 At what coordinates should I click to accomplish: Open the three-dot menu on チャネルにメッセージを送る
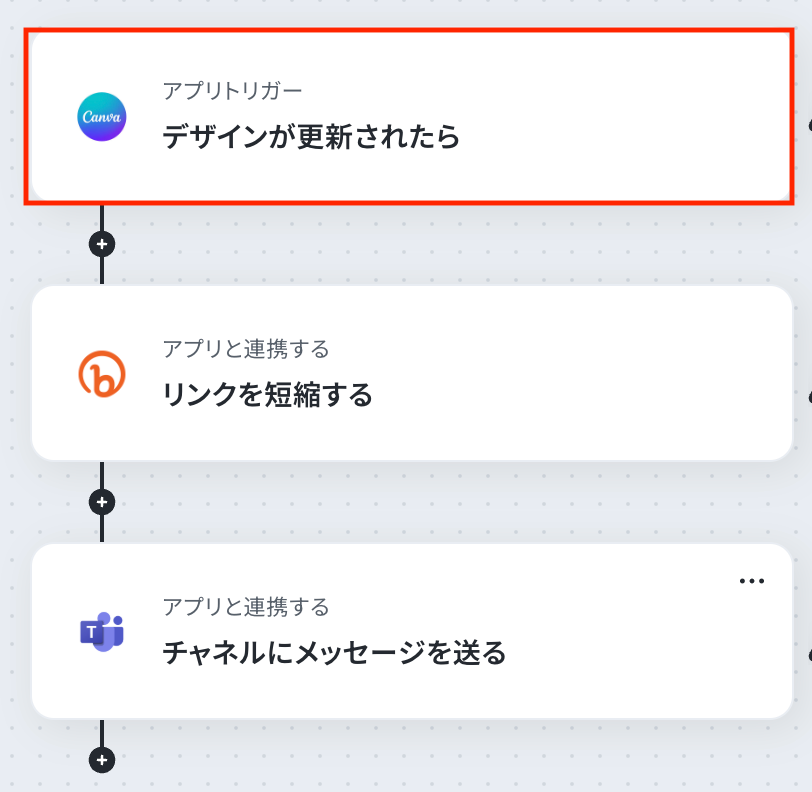750,580
